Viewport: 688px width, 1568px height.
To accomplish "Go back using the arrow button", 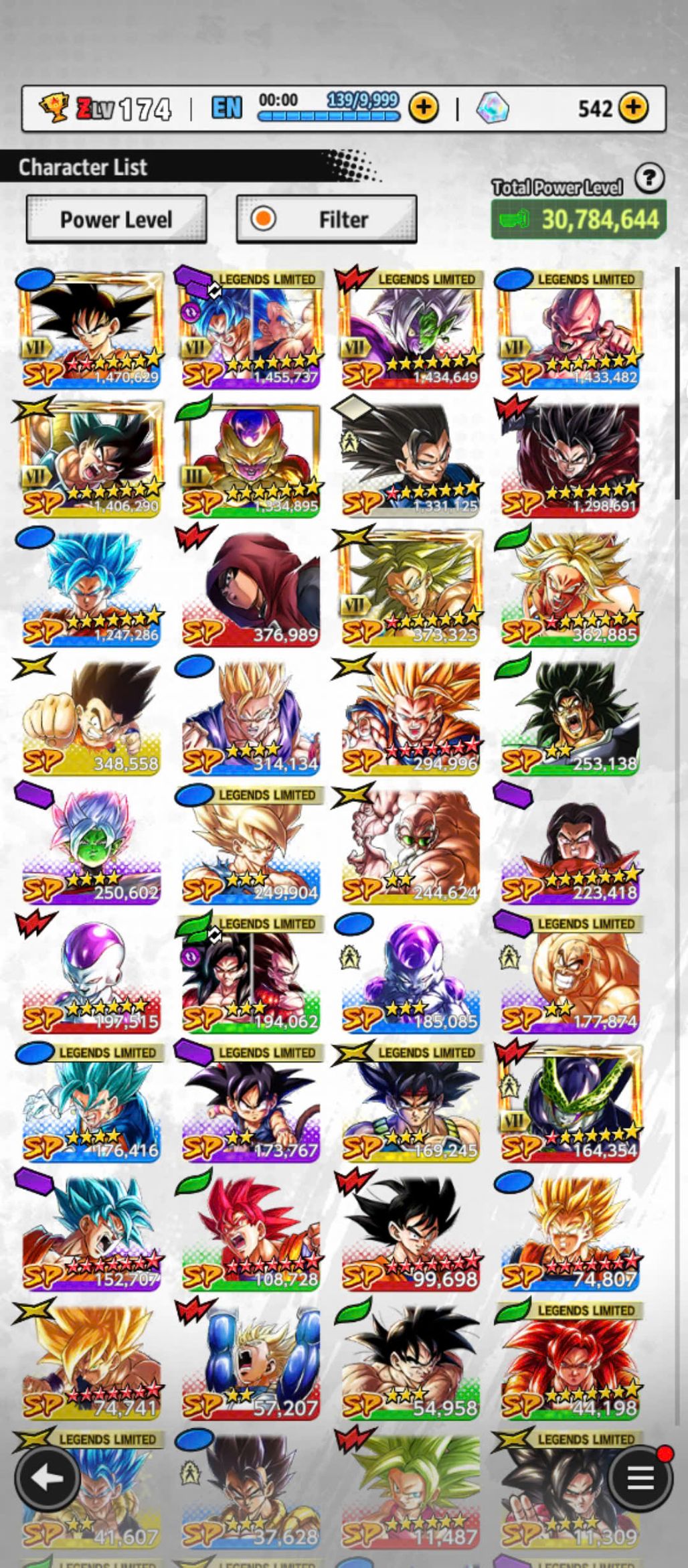I will pos(46,1477).
